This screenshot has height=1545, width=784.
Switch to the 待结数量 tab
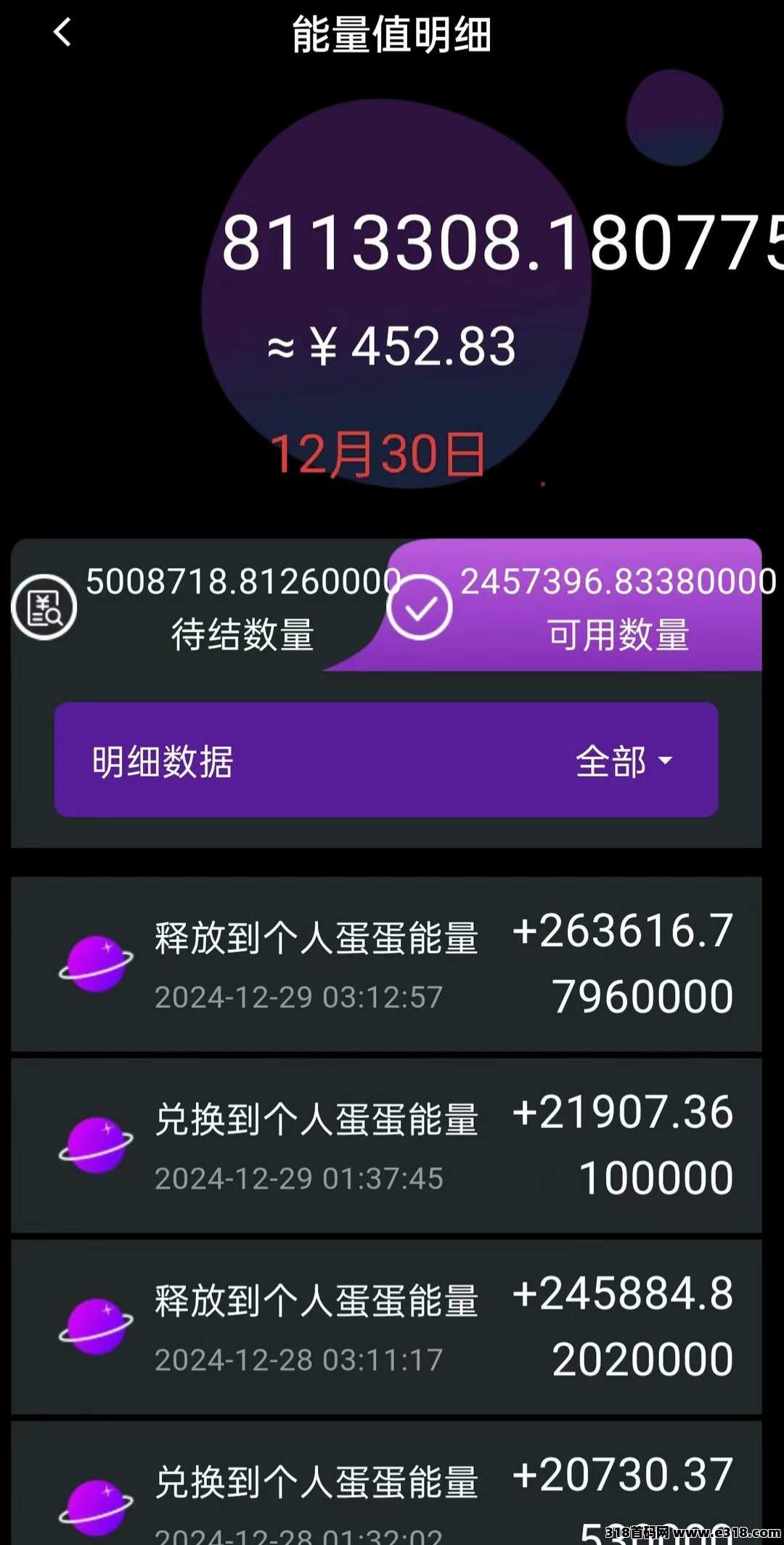pos(203,605)
